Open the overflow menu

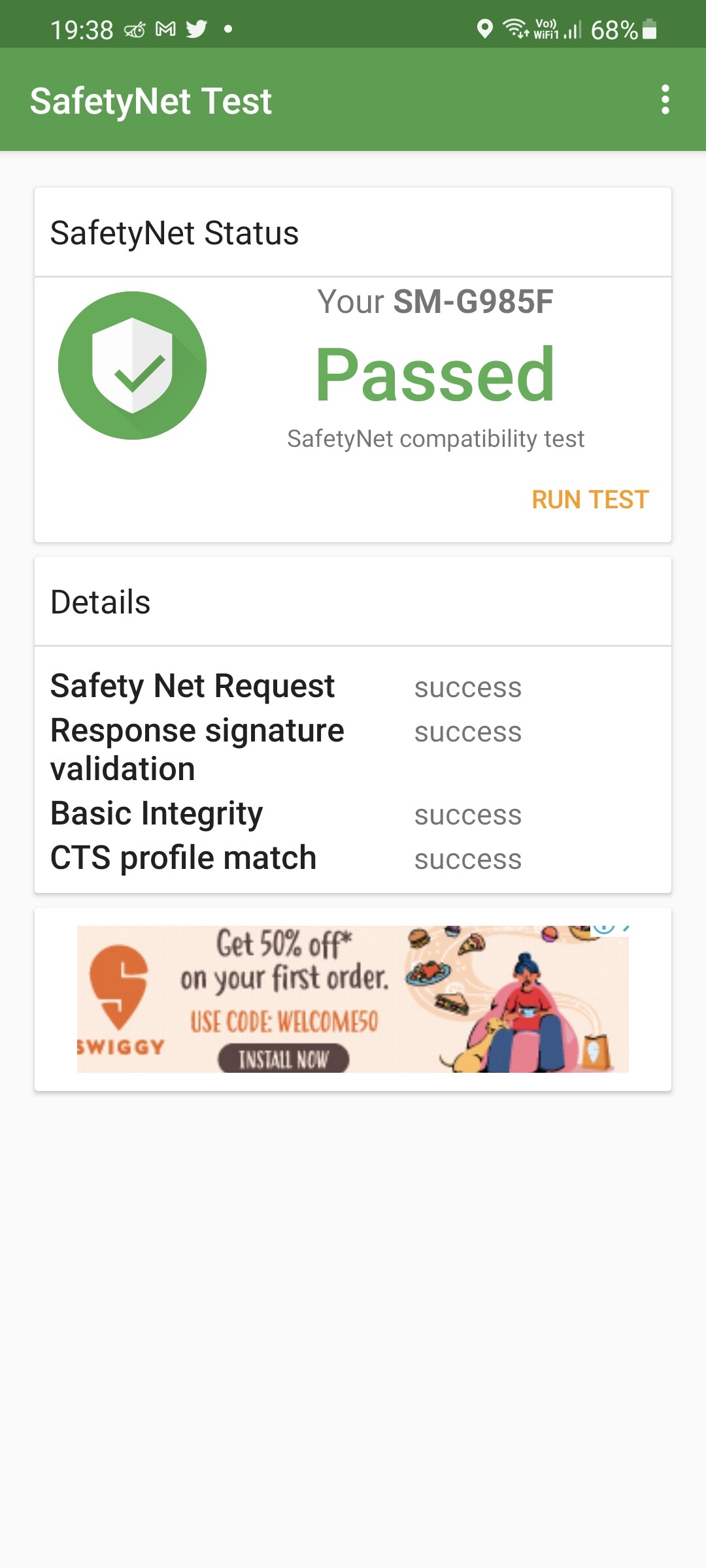tap(665, 100)
